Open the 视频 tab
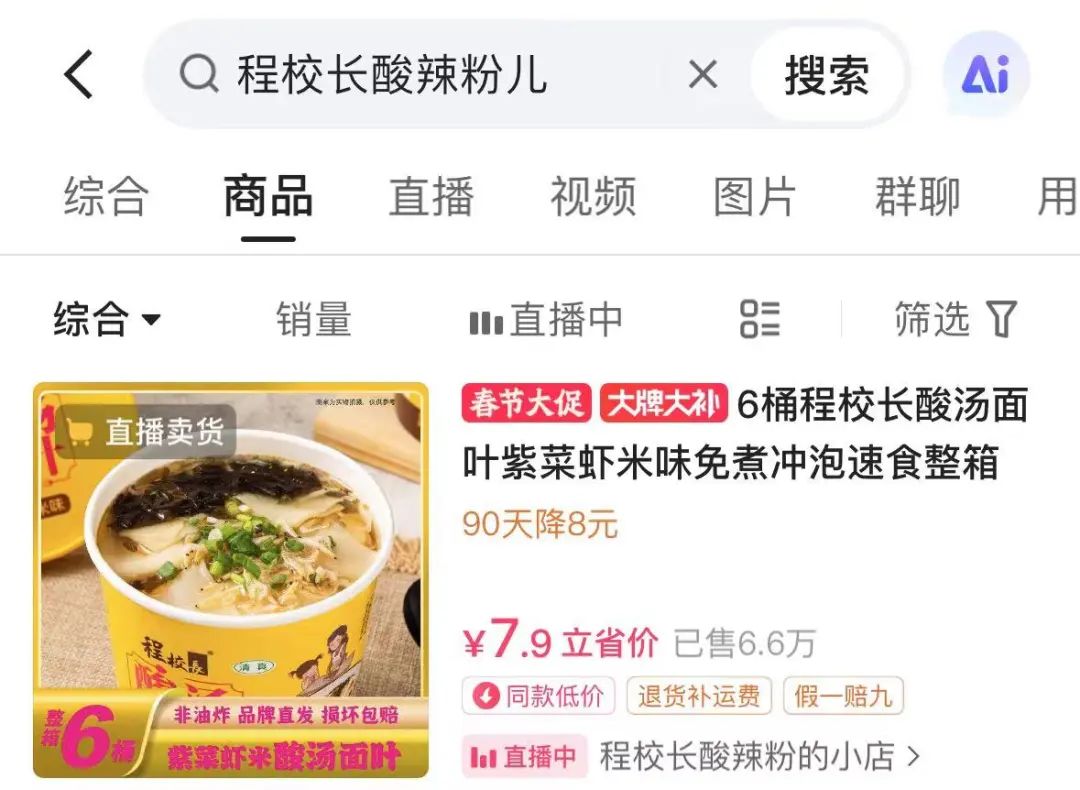This screenshot has width=1080, height=790. pos(593,196)
